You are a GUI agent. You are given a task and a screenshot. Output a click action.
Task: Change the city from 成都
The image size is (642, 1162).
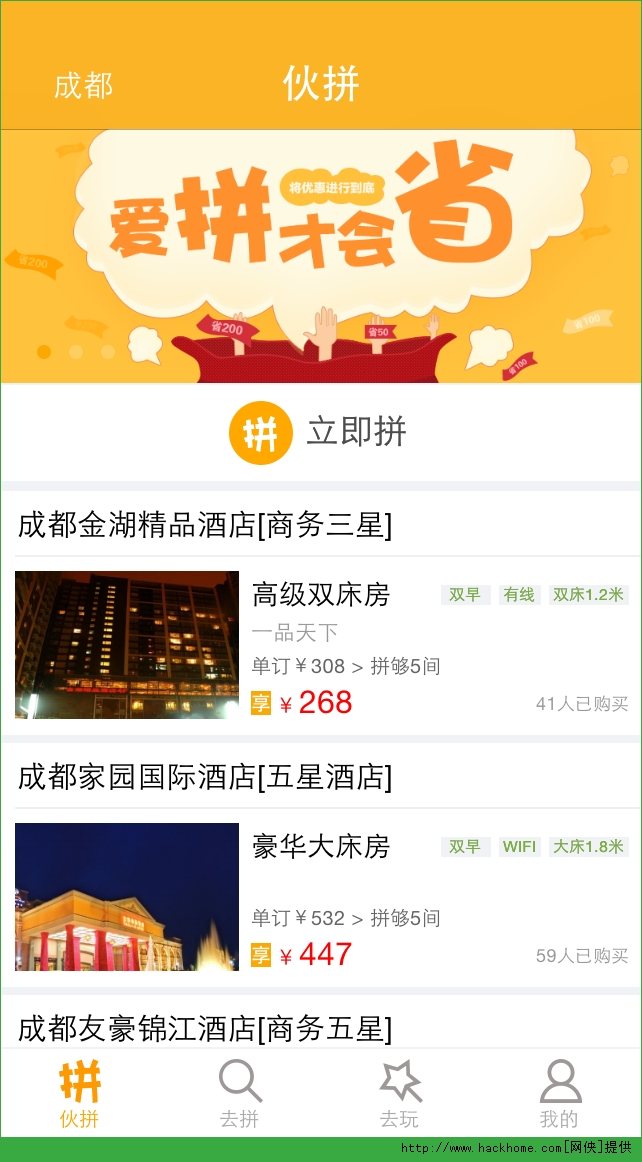[83, 86]
